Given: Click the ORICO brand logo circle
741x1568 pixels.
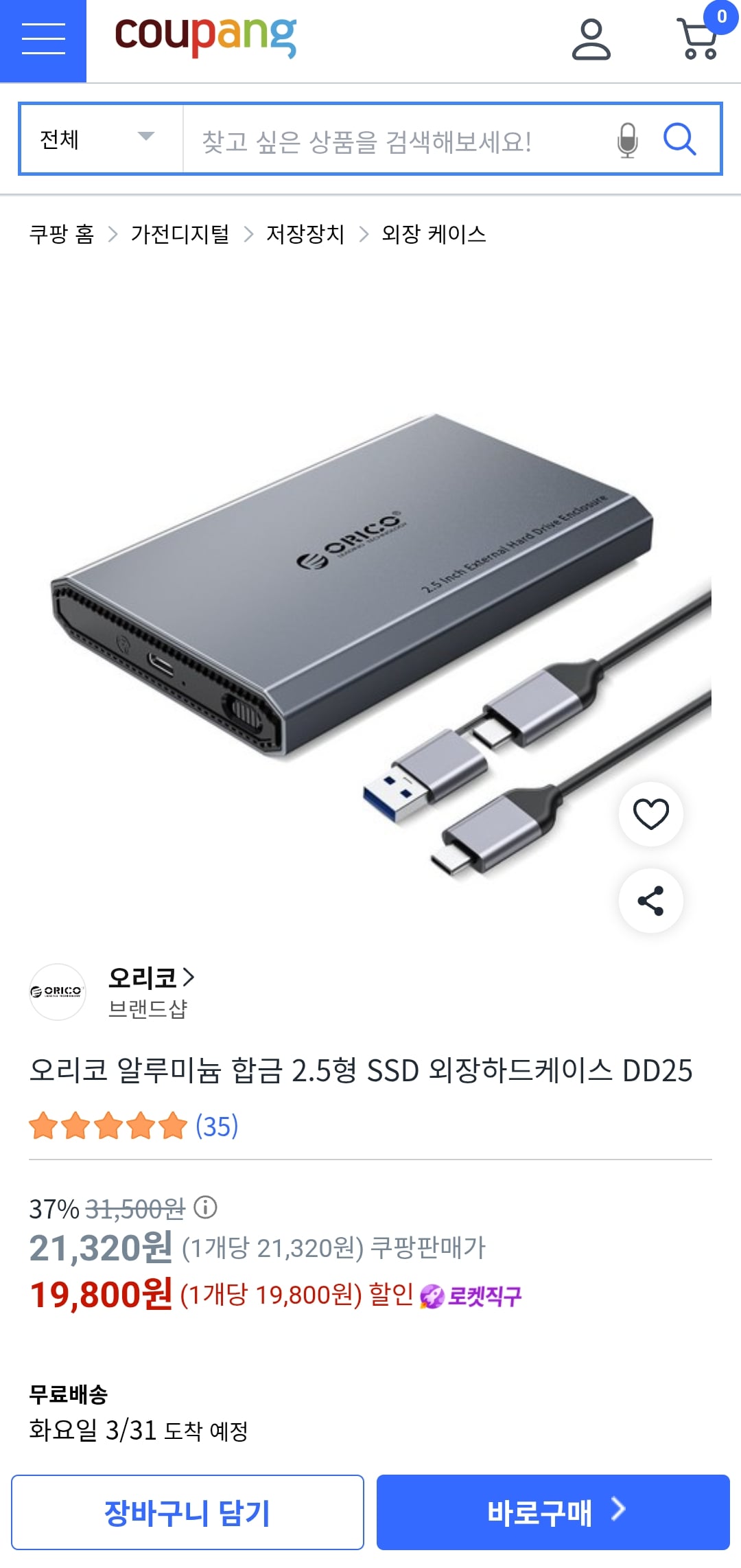Looking at the screenshot, I should (x=58, y=991).
